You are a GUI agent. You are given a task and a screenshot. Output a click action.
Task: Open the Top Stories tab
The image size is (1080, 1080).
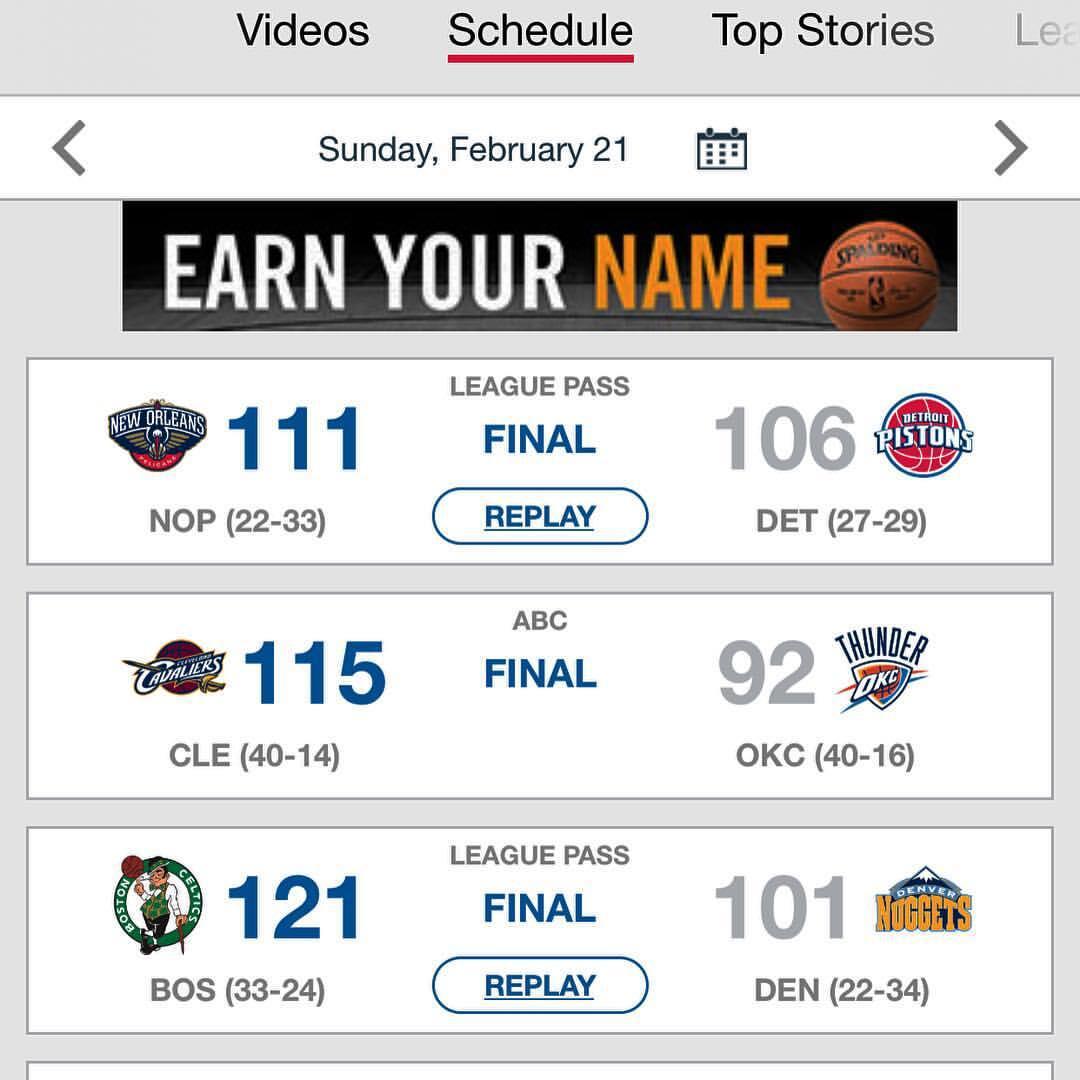822,31
